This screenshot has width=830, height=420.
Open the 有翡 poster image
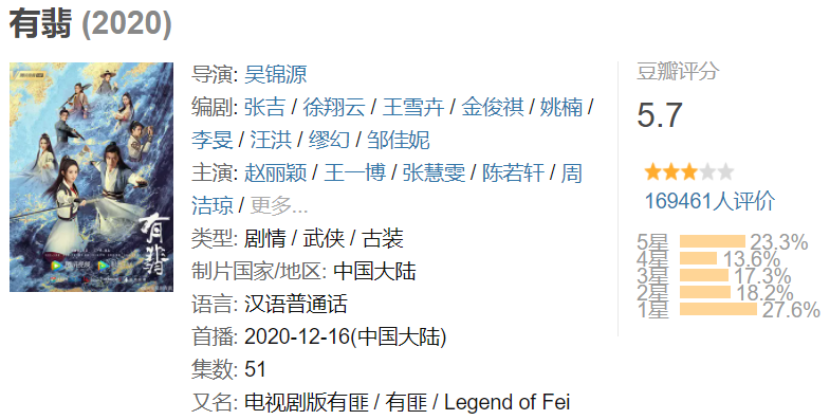pyautogui.click(x=91, y=177)
